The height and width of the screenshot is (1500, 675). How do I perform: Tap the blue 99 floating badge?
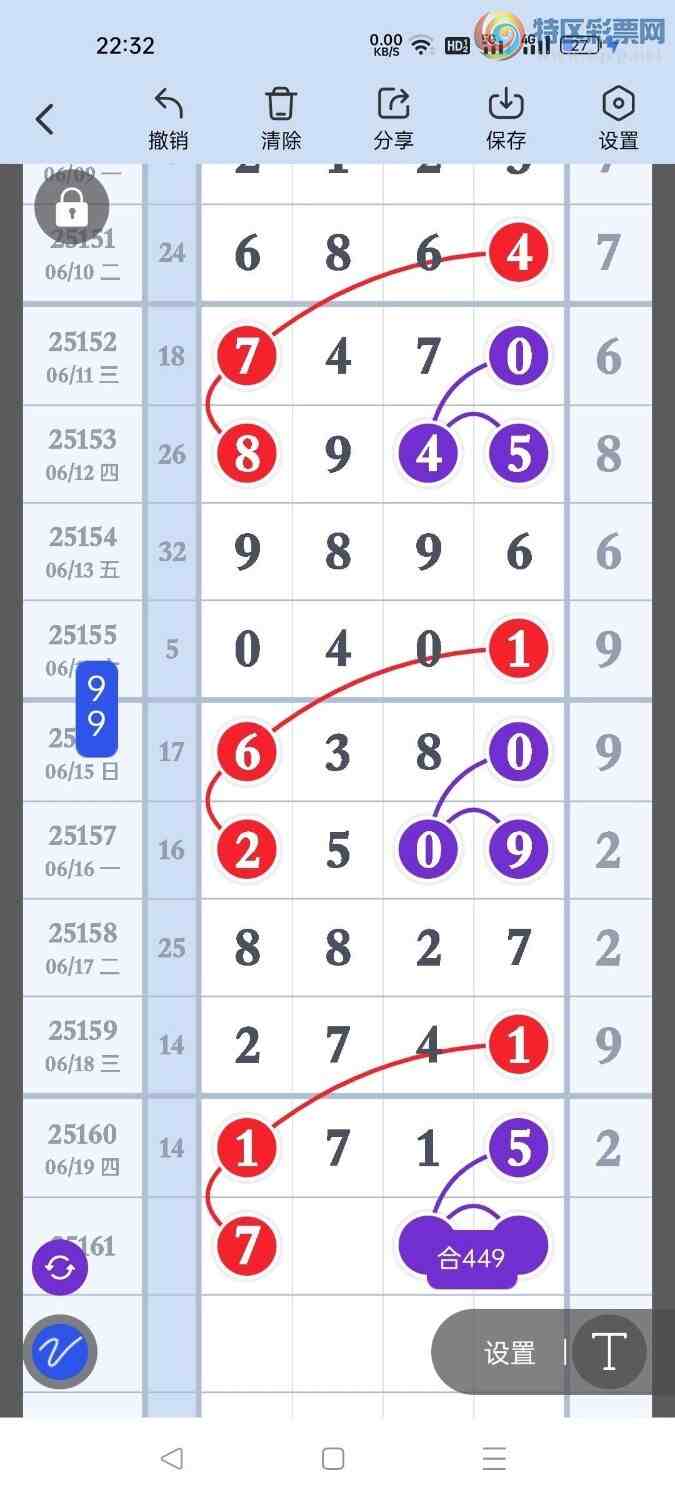tap(97, 707)
